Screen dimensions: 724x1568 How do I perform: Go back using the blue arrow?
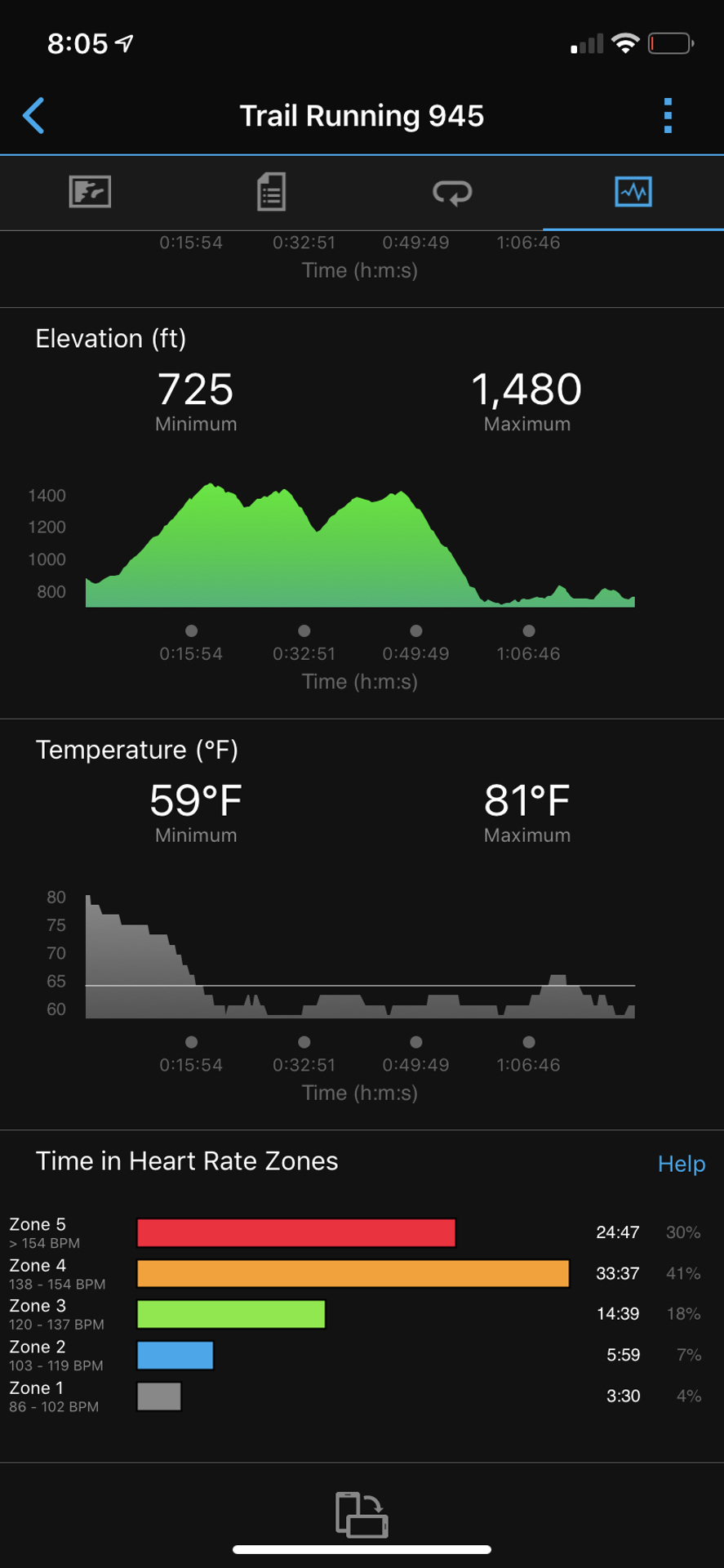(33, 116)
